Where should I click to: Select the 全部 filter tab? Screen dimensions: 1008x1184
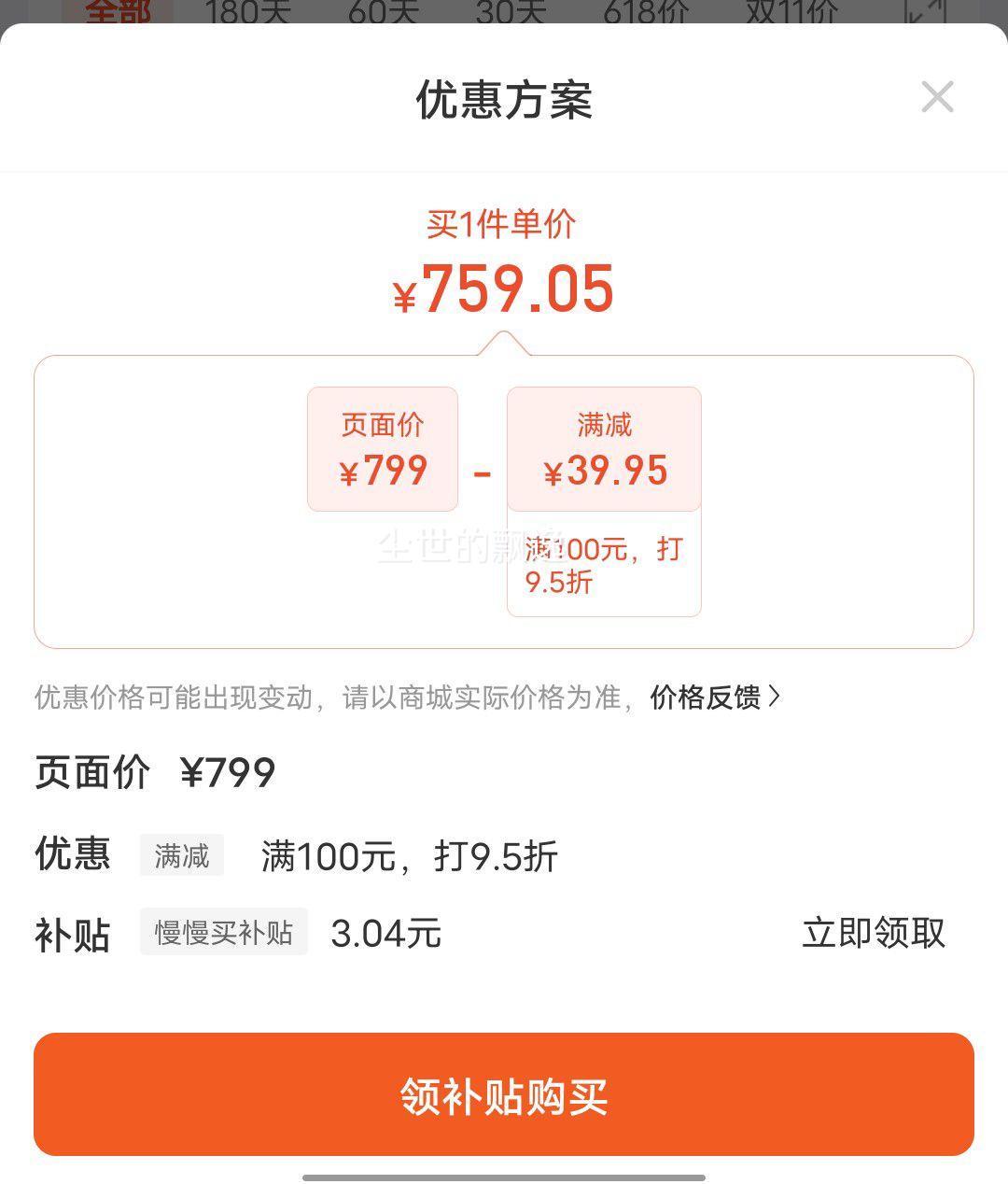119,9
